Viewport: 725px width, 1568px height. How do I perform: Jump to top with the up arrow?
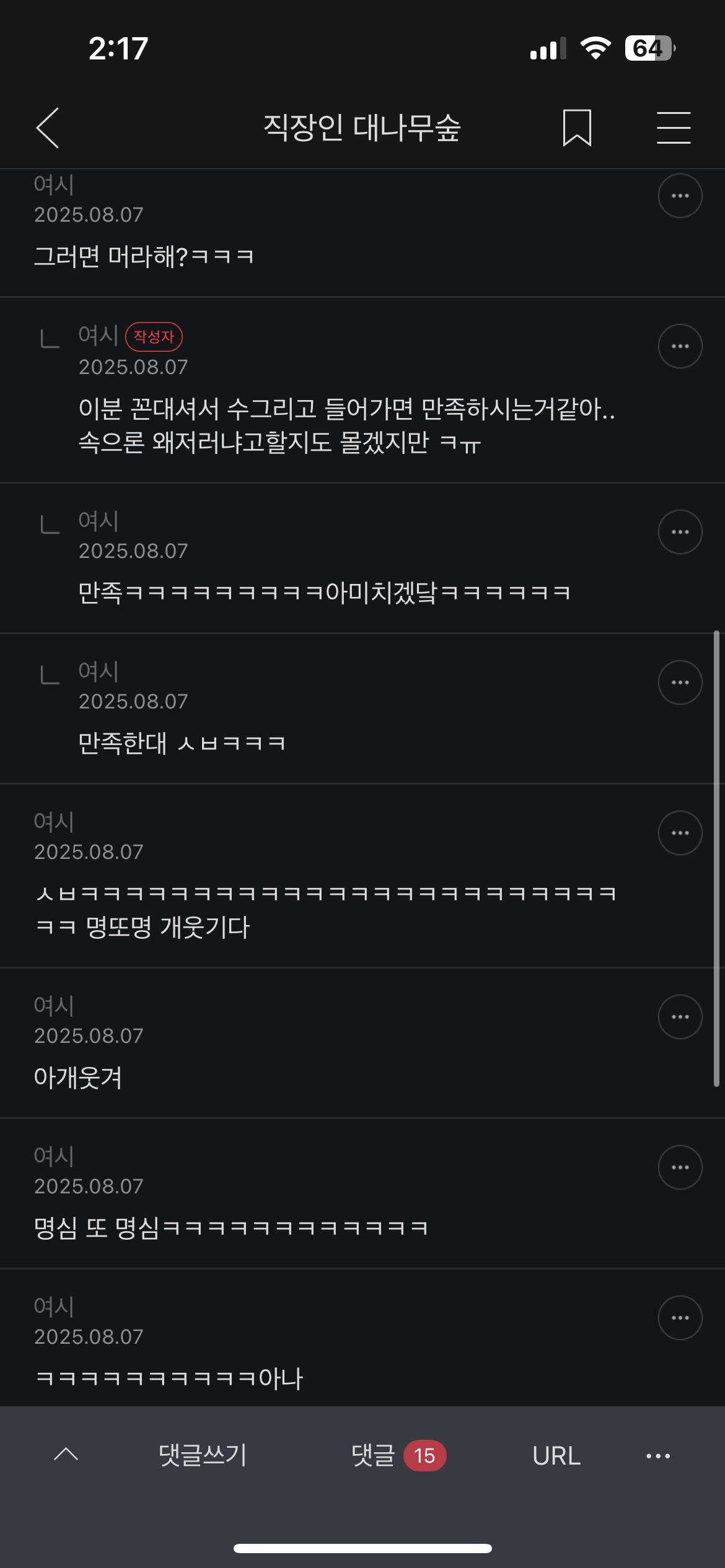(x=66, y=1455)
